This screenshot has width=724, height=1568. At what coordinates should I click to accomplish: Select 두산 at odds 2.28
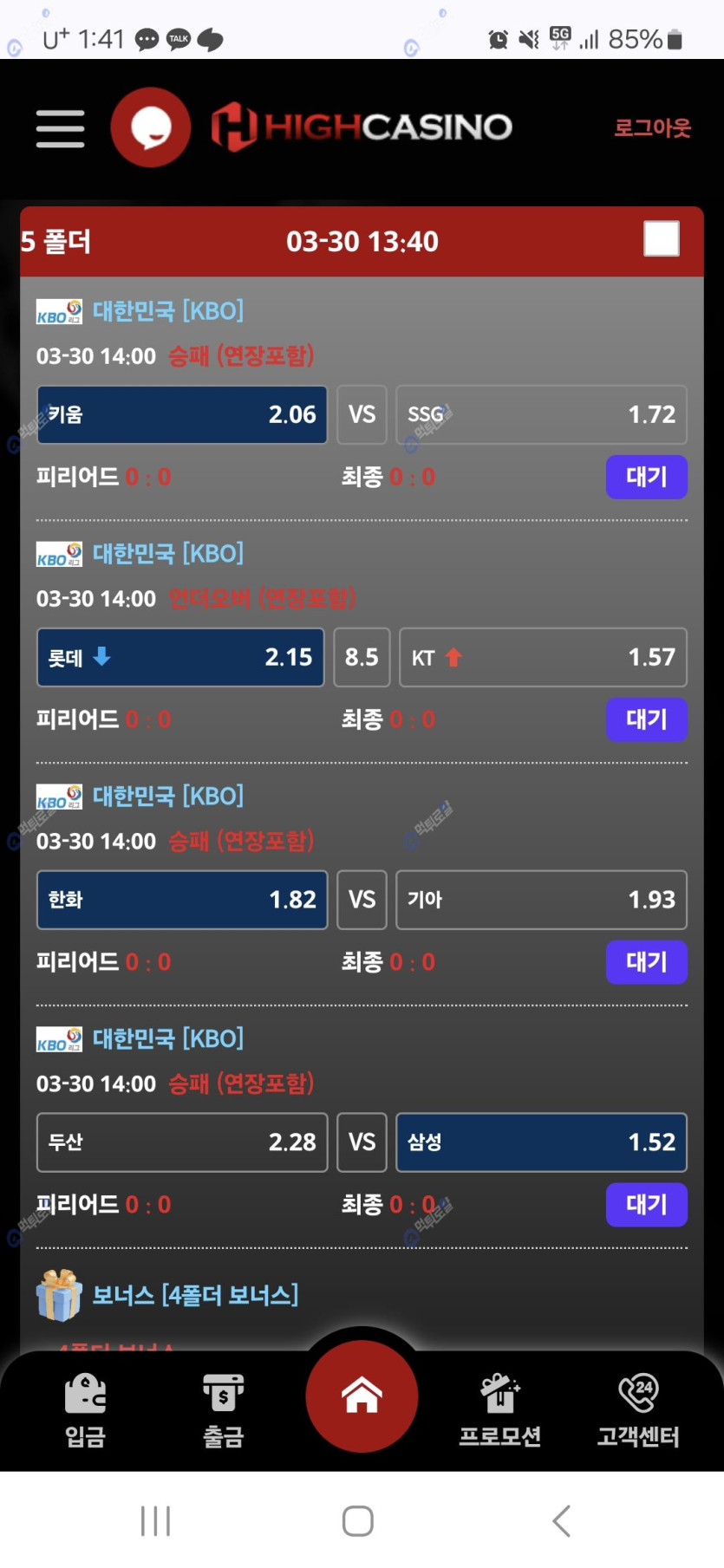click(182, 1142)
